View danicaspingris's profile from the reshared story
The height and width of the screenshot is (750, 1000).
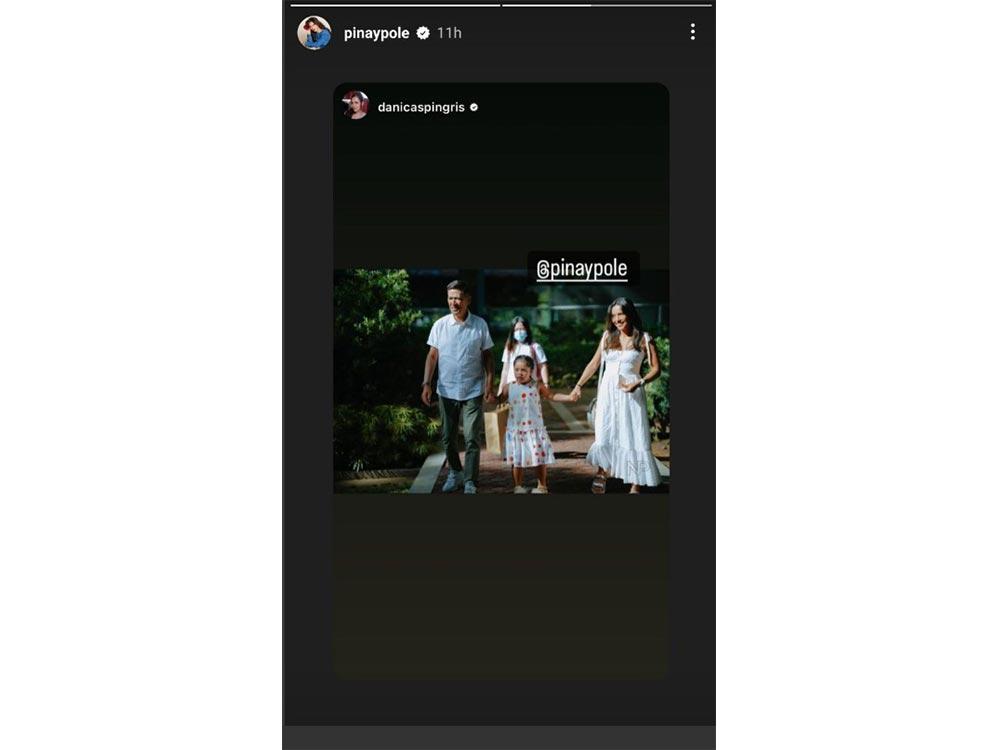click(x=421, y=107)
